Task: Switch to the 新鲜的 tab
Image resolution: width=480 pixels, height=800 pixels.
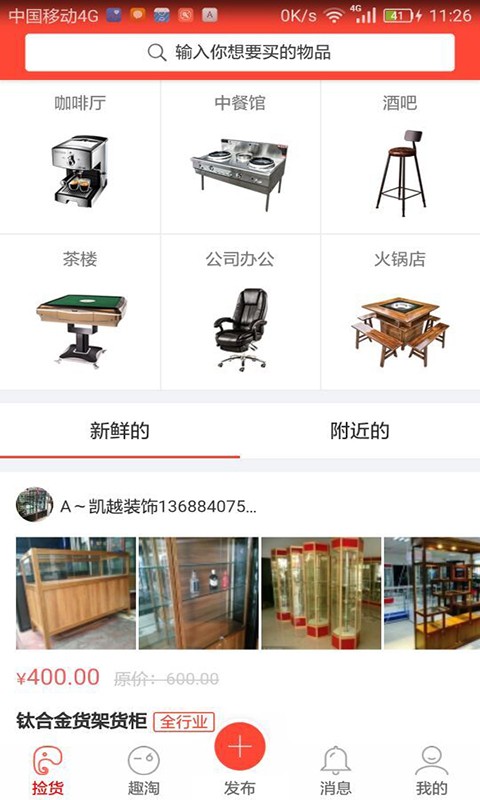Action: [120, 431]
